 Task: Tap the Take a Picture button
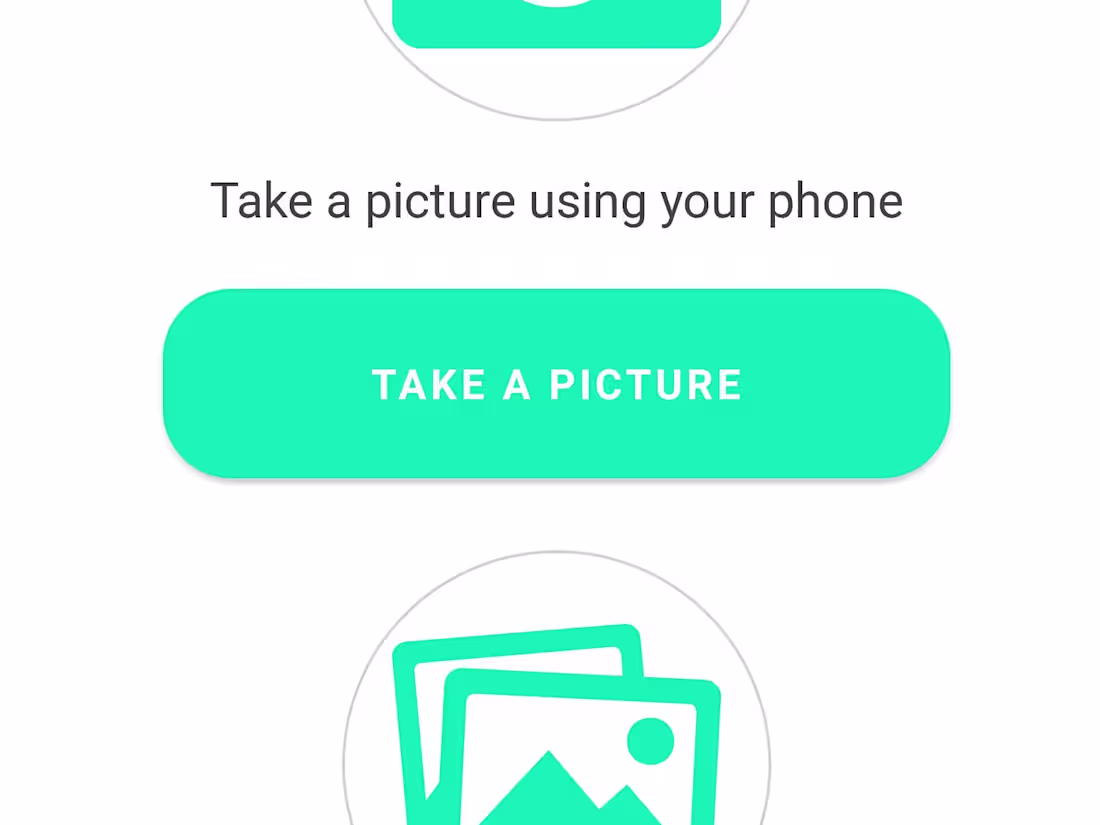[556, 384]
